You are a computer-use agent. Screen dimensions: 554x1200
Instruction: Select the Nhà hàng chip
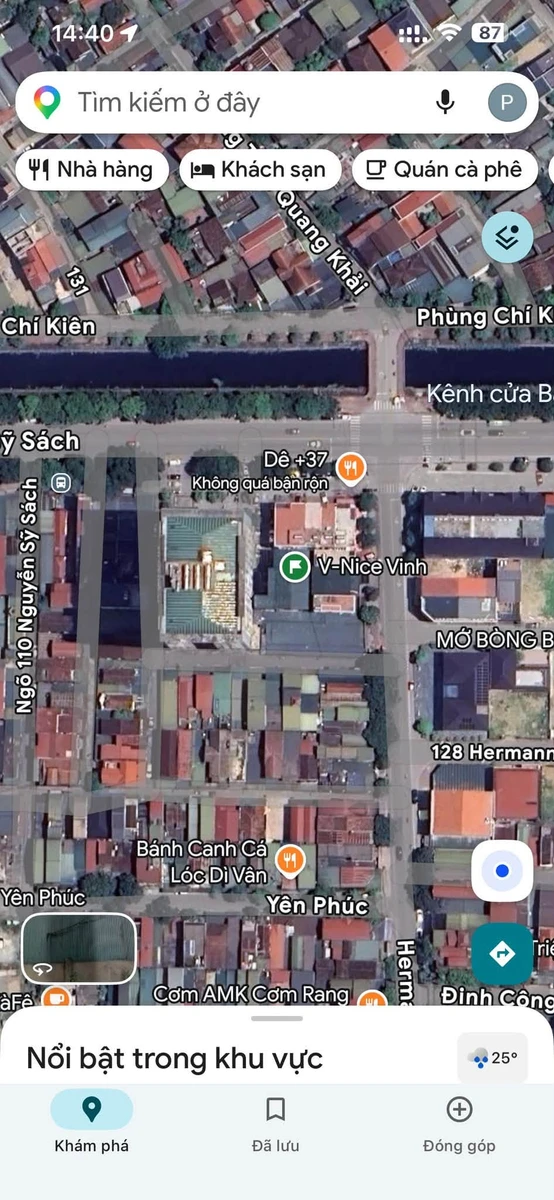[x=90, y=170]
